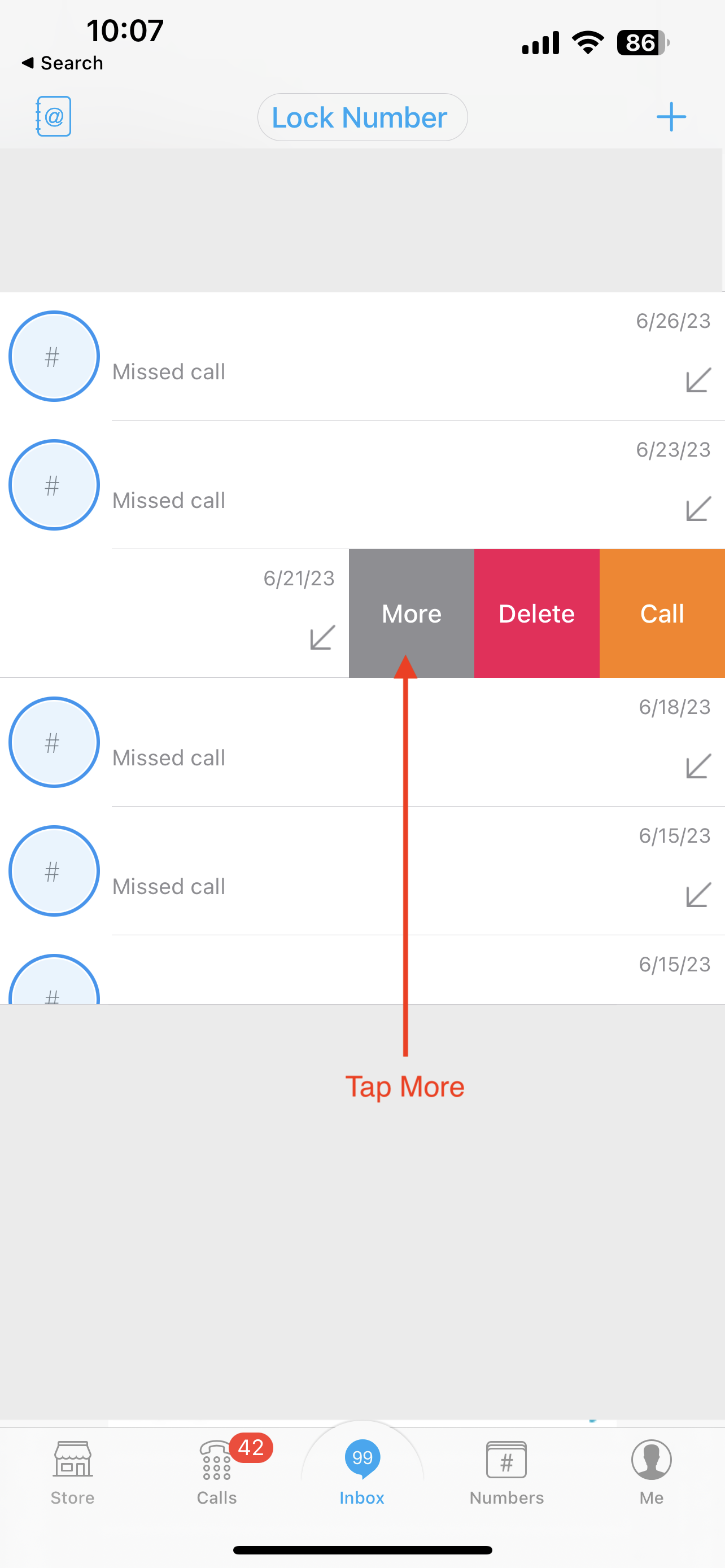725x1568 pixels.
Task: Open the missed call from 6/26/23
Action: pyautogui.click(x=365, y=357)
